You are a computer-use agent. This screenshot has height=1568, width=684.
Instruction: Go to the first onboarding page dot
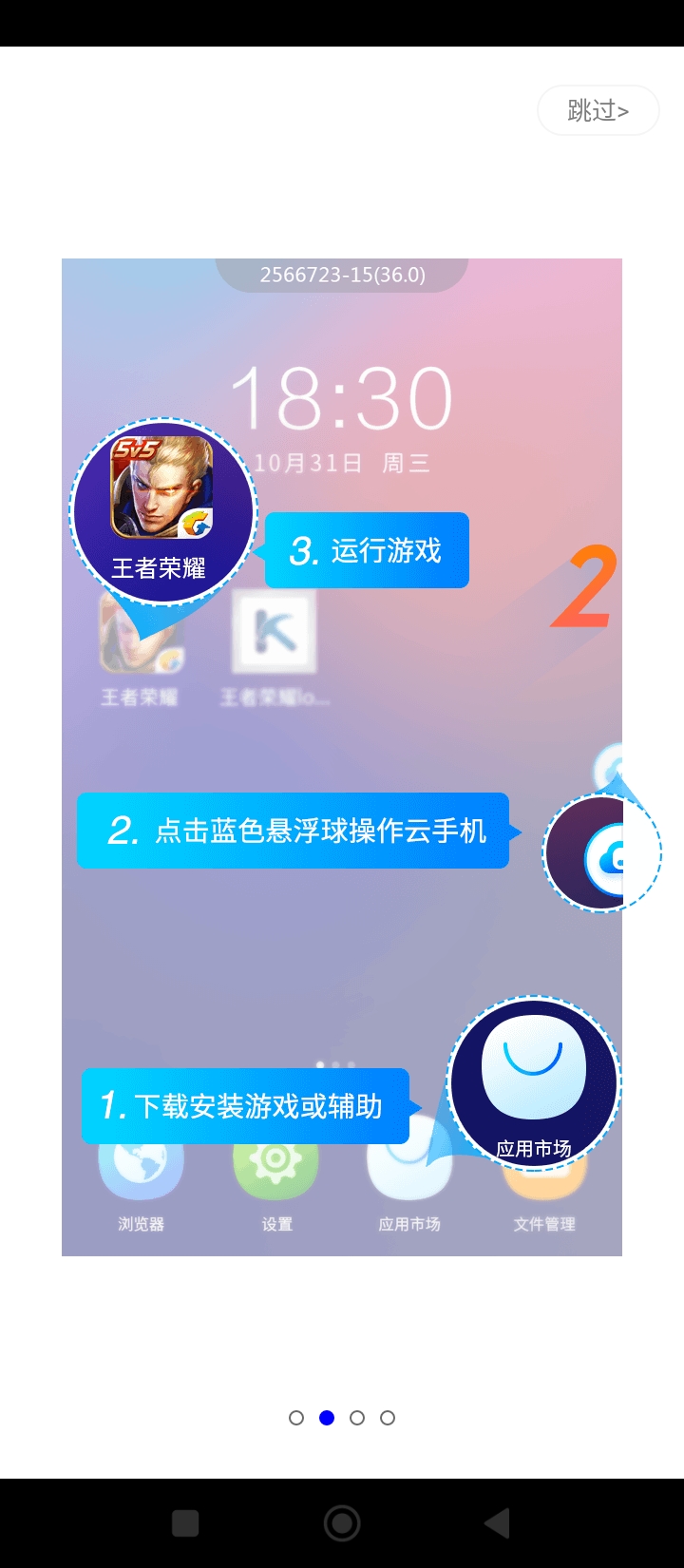click(x=296, y=1418)
